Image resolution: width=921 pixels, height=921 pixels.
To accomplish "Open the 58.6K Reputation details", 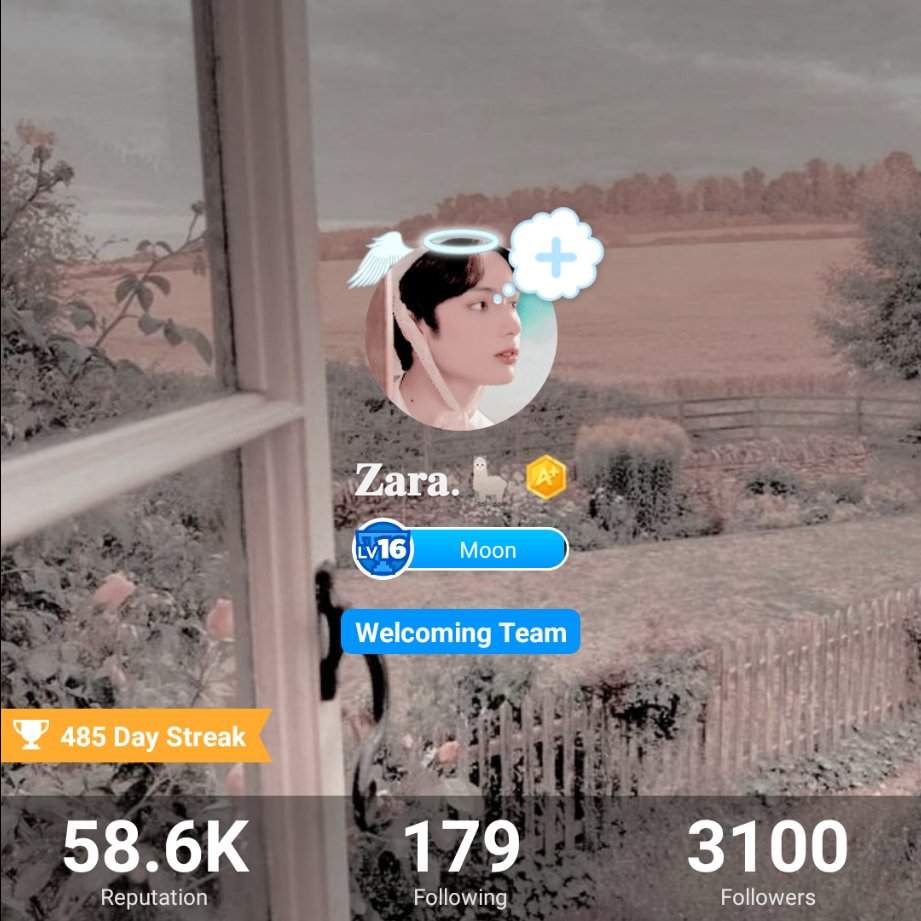I will (x=155, y=861).
